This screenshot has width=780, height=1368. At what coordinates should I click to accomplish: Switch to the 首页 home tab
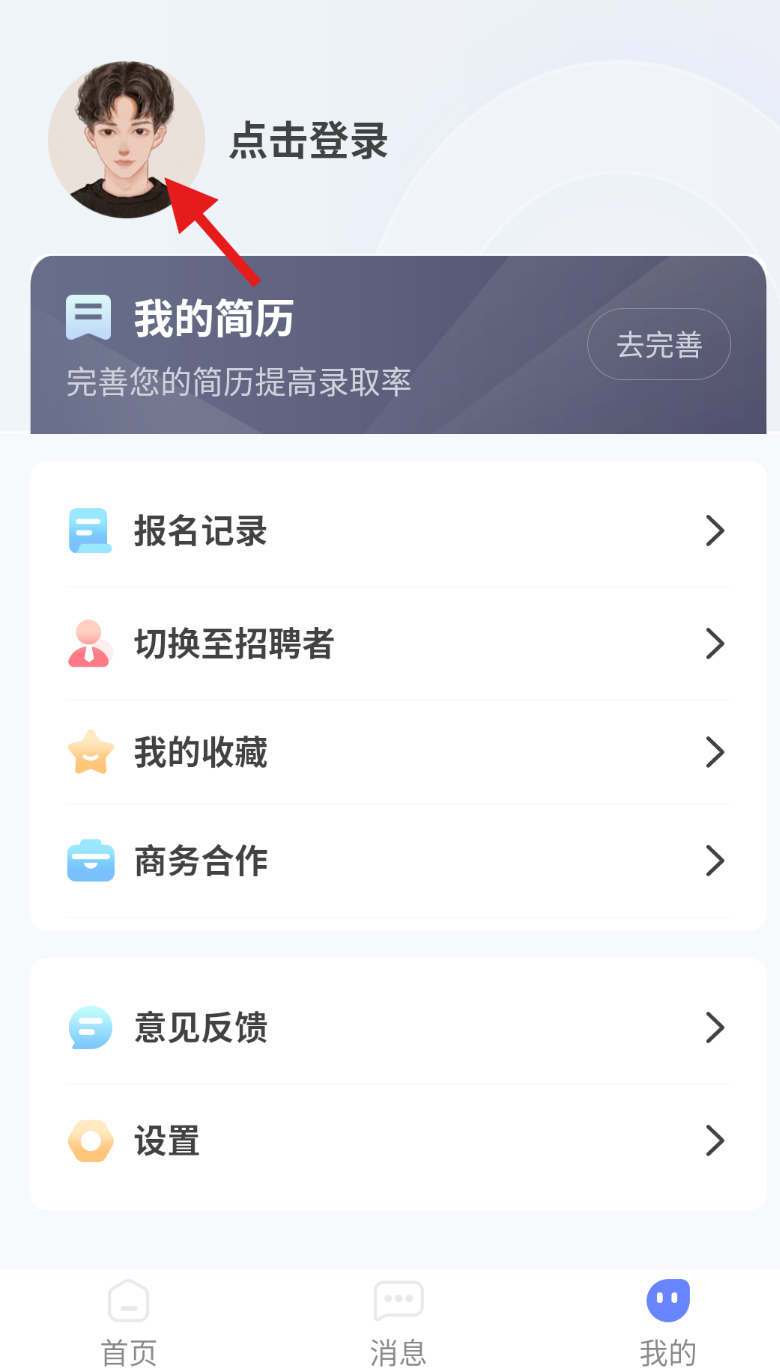(x=129, y=1322)
